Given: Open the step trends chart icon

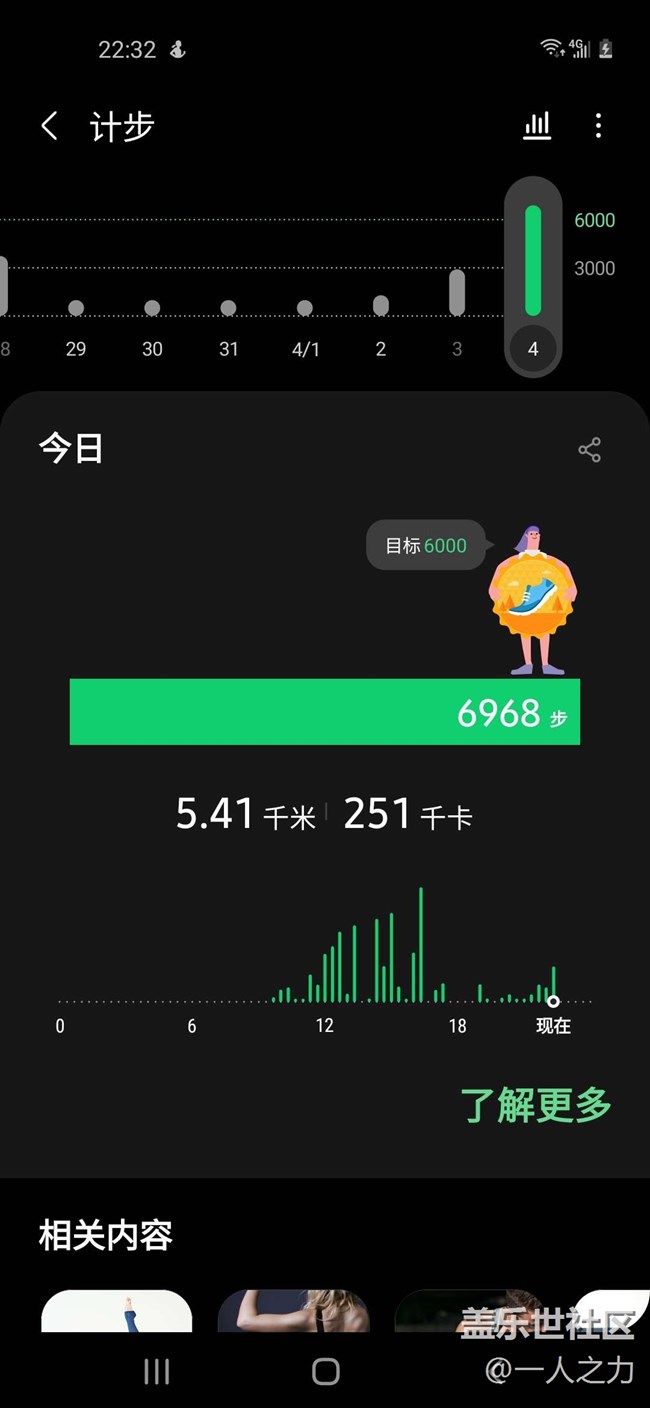Looking at the screenshot, I should tap(537, 126).
